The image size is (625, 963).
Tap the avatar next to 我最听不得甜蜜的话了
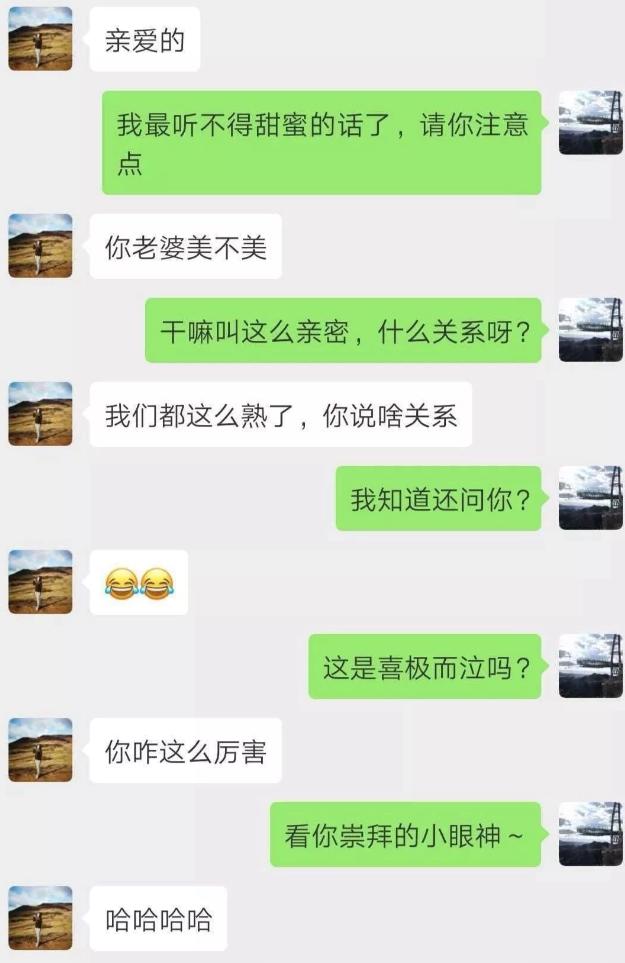[x=590, y=123]
